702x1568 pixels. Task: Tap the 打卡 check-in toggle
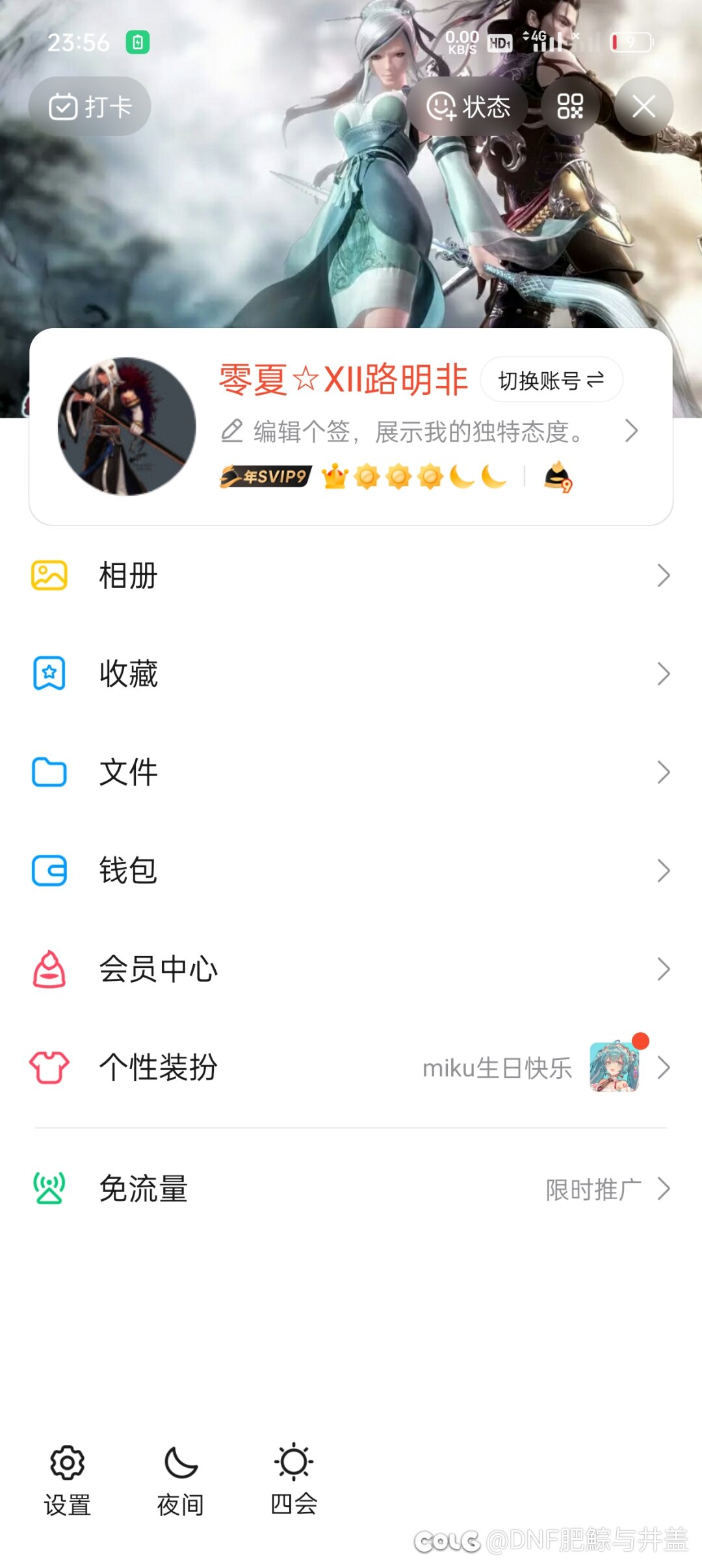pos(88,106)
